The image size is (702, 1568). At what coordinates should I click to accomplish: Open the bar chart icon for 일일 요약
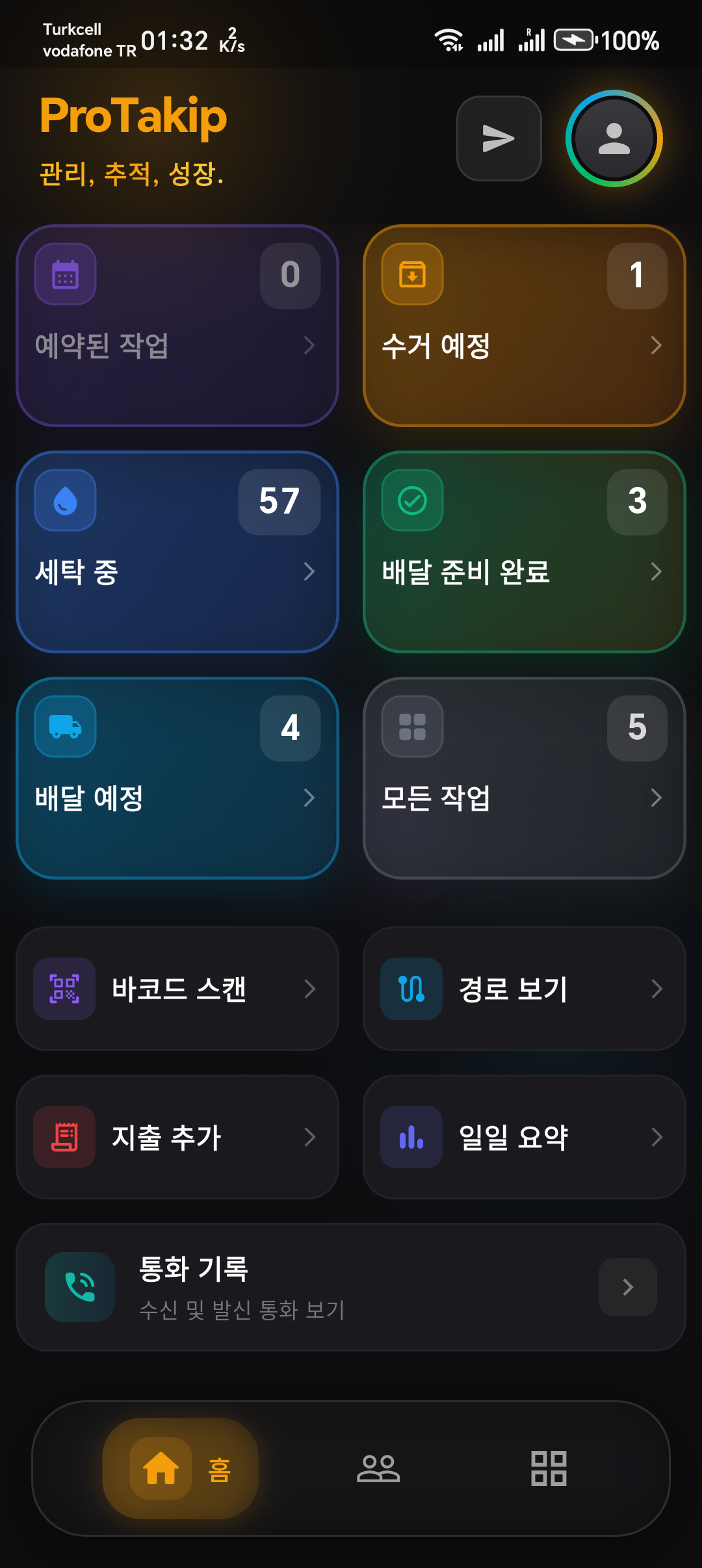411,1138
